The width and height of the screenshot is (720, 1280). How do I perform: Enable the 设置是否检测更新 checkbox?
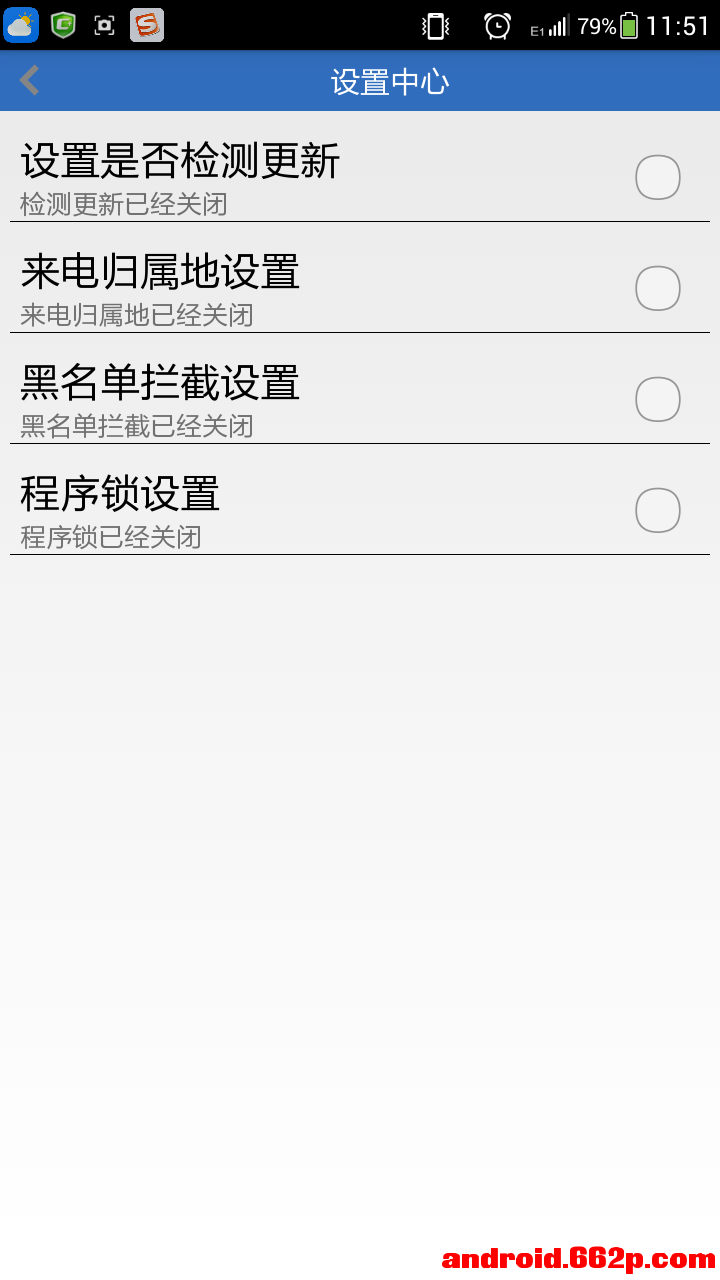(658, 178)
